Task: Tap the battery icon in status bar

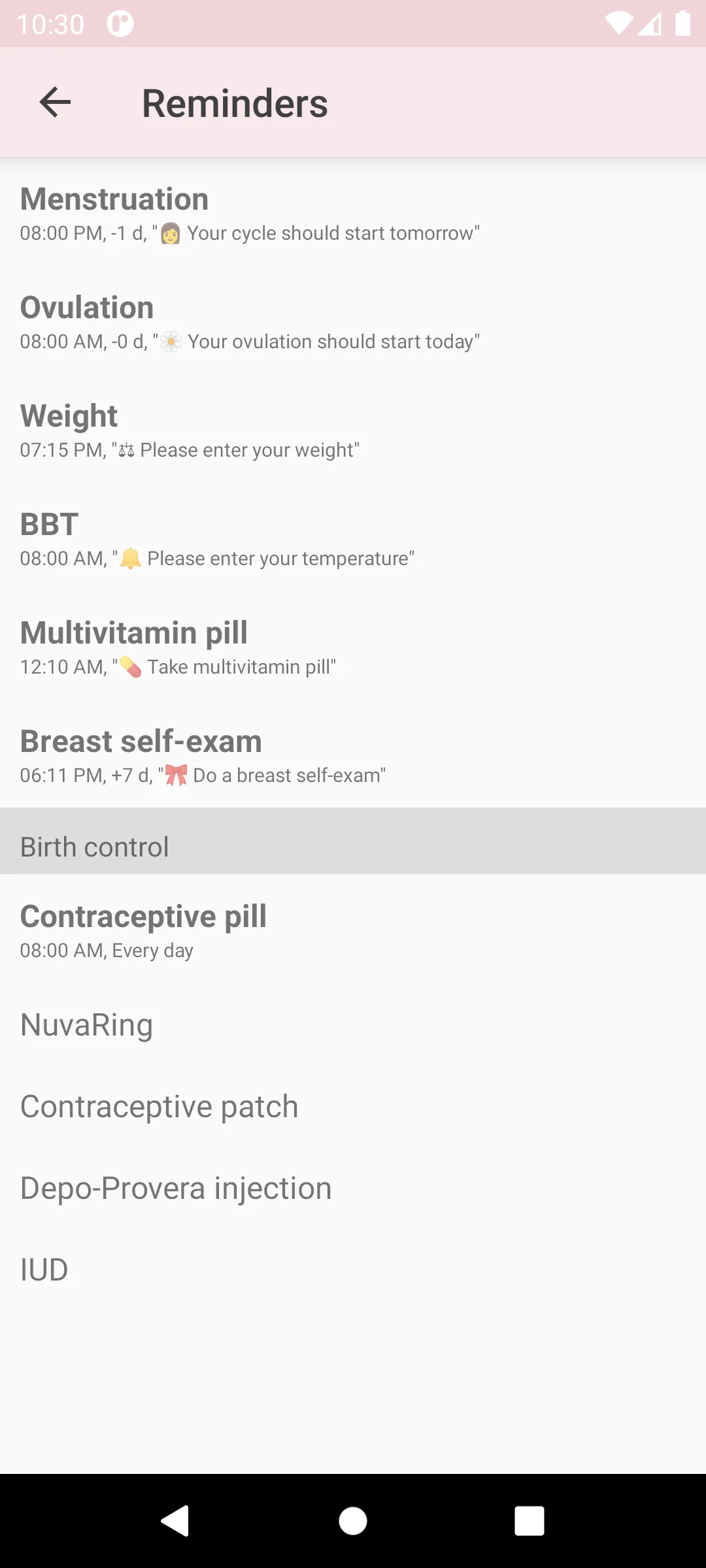Action: tap(682, 22)
